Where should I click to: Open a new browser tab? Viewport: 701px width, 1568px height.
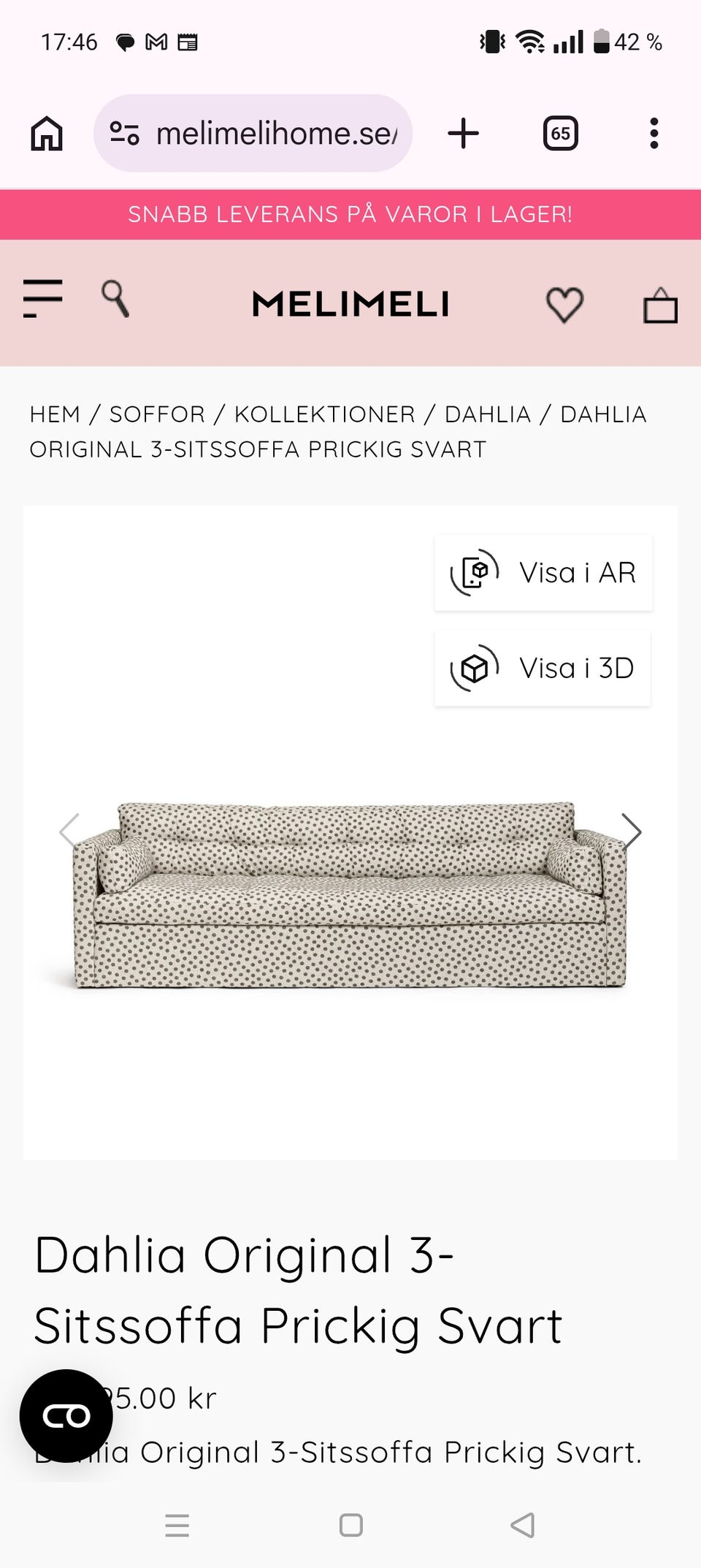[463, 134]
